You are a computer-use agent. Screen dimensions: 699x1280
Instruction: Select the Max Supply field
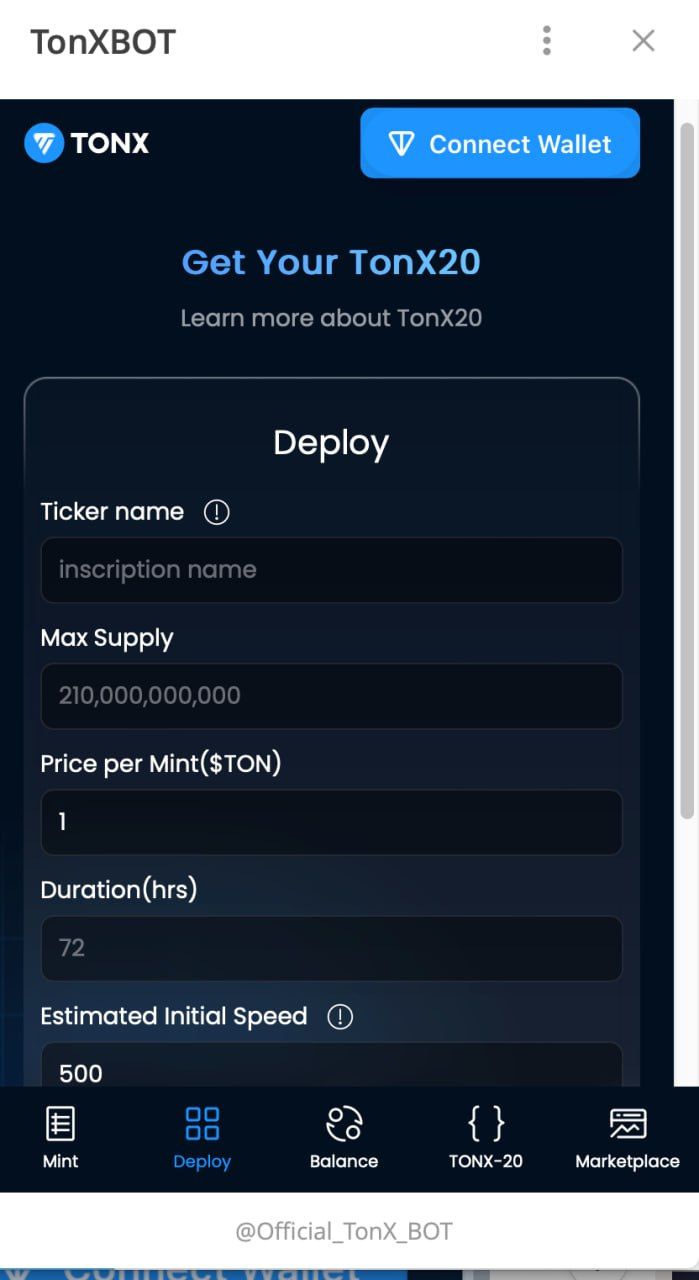coord(331,696)
